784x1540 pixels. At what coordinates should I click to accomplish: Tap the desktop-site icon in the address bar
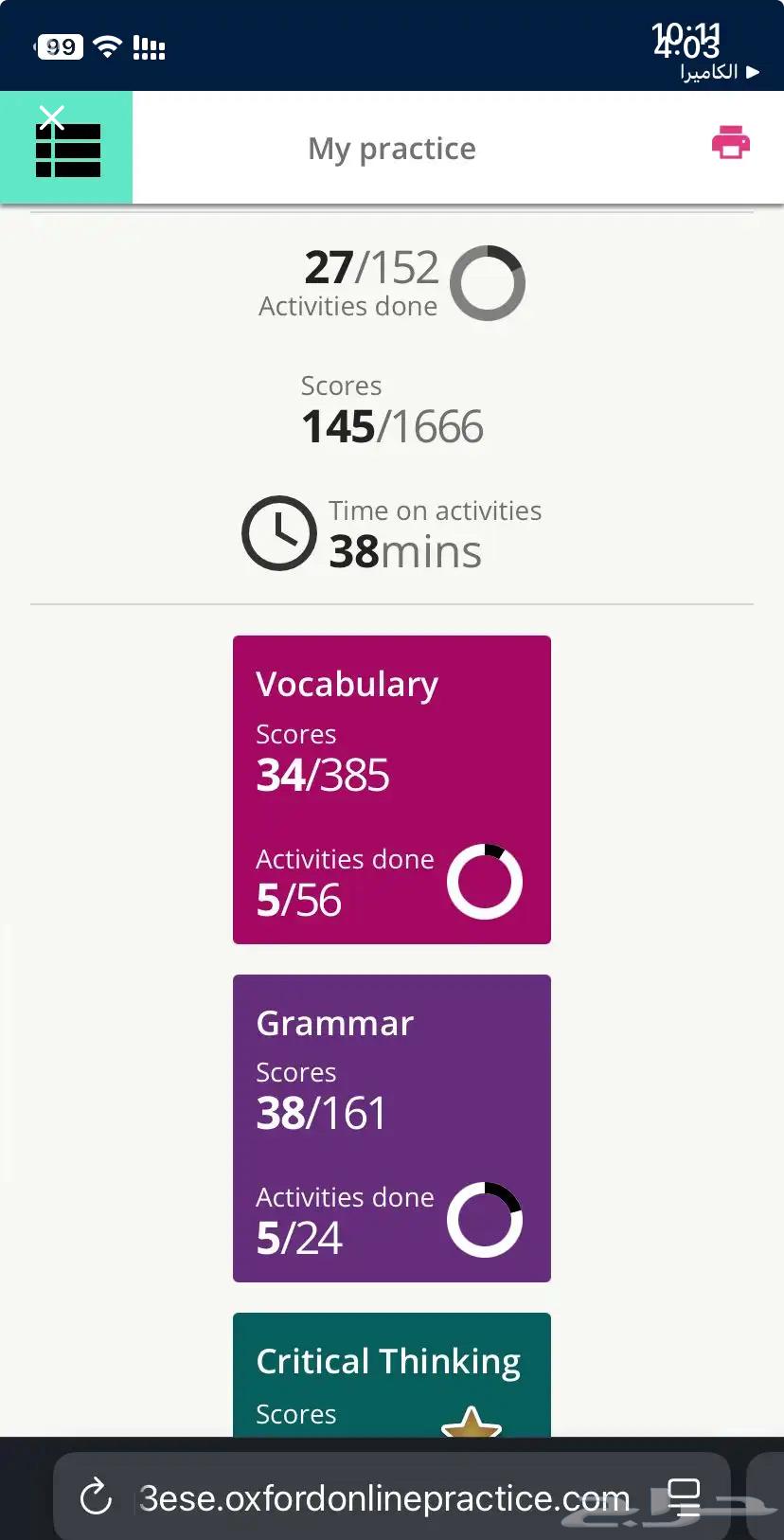[x=684, y=1498]
